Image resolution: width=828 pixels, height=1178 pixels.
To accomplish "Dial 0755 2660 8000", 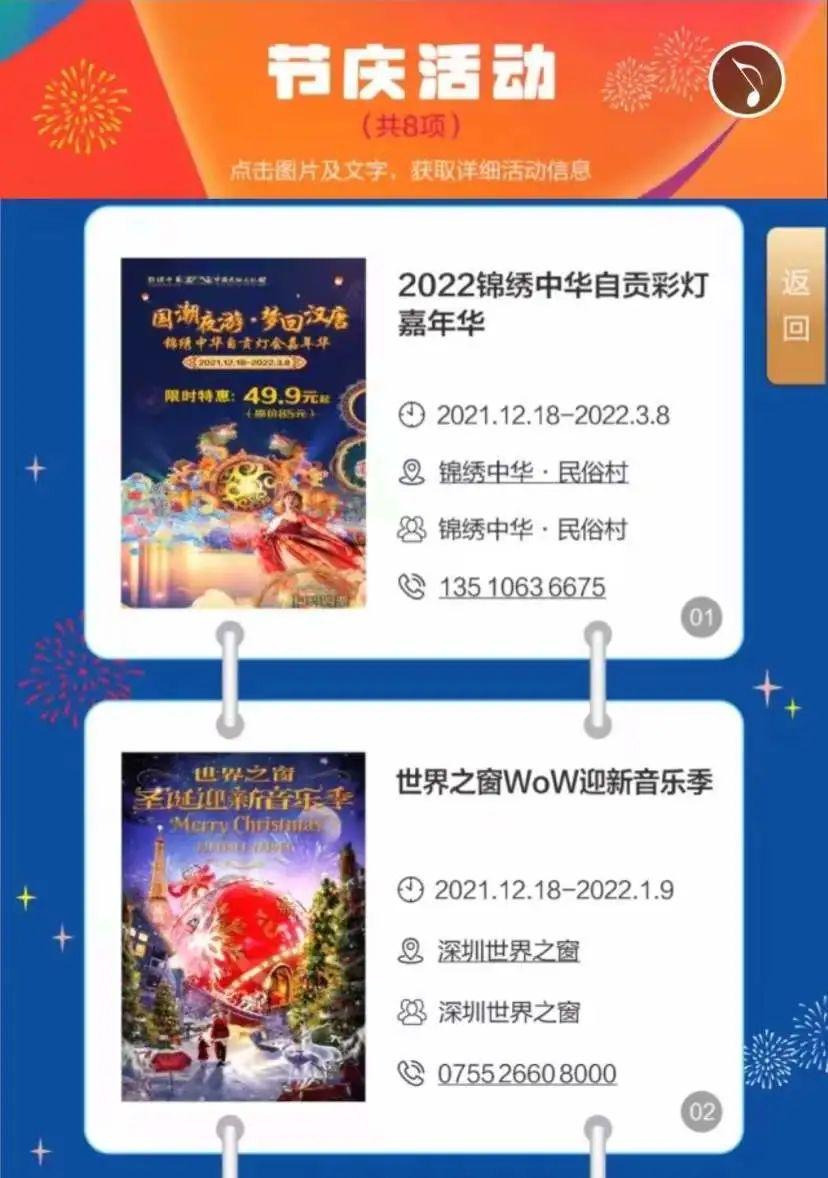I will (x=526, y=1074).
